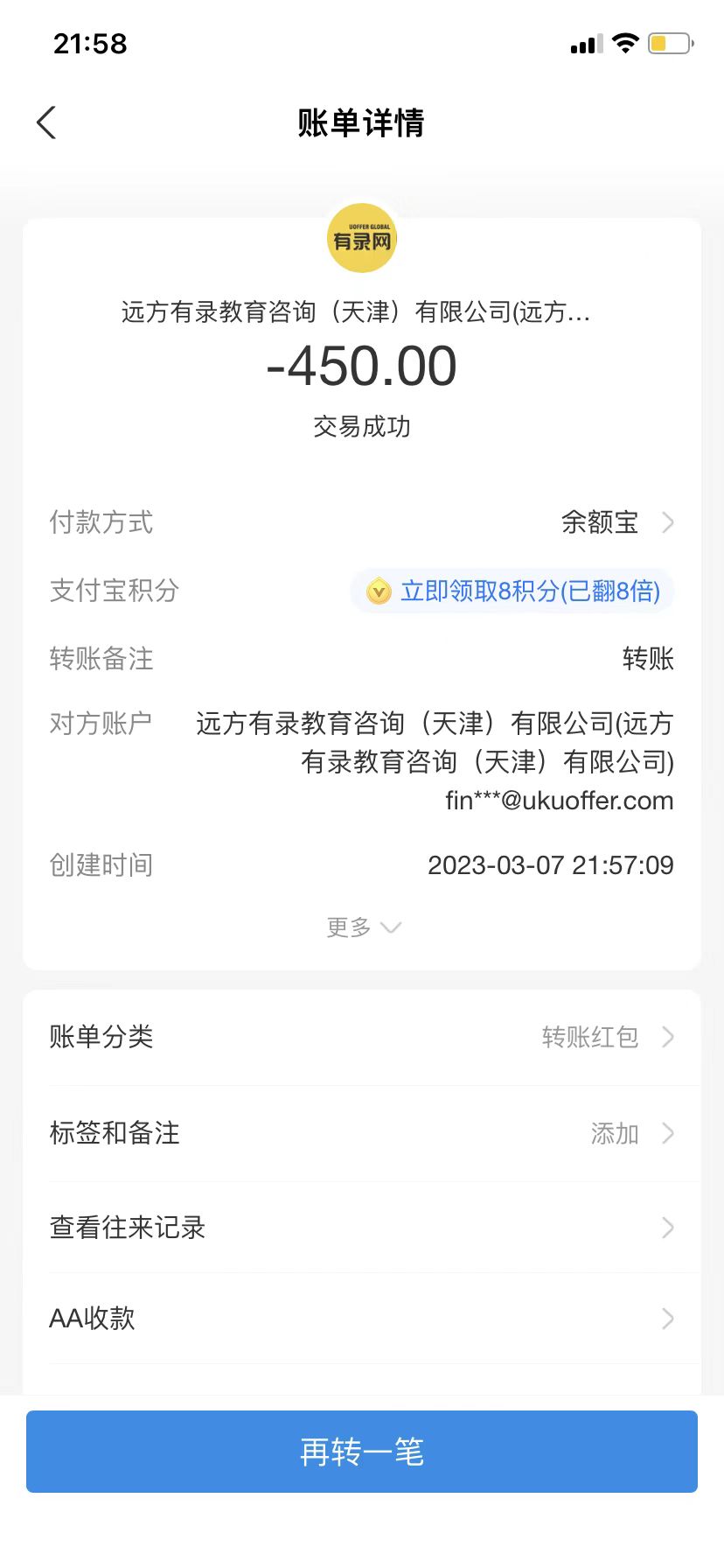Expand the 更多 details section
The height and width of the screenshot is (1568, 724).
pyautogui.click(x=362, y=927)
